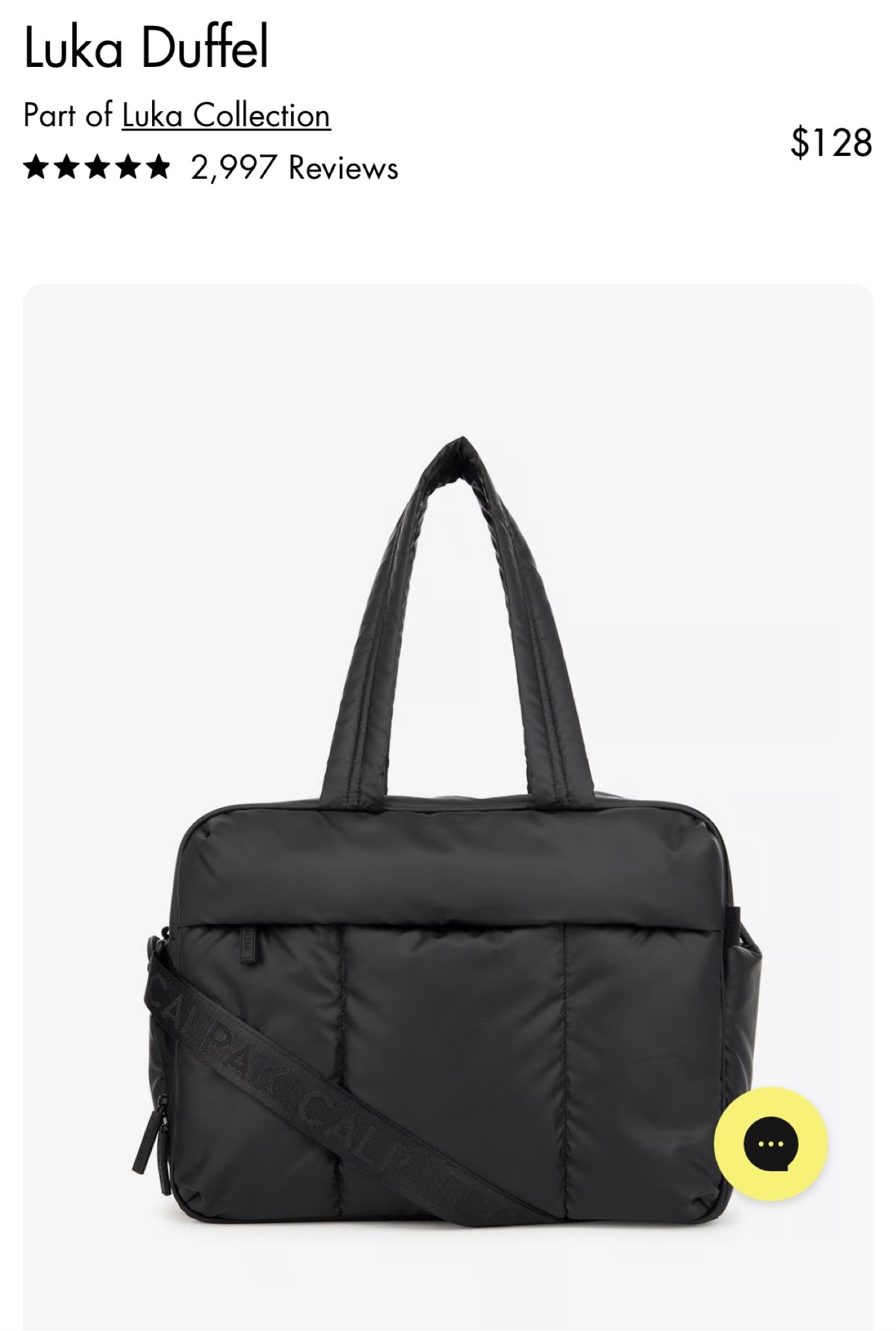The width and height of the screenshot is (896, 1331).
Task: Click the Luka Duffel product title
Action: (147, 45)
